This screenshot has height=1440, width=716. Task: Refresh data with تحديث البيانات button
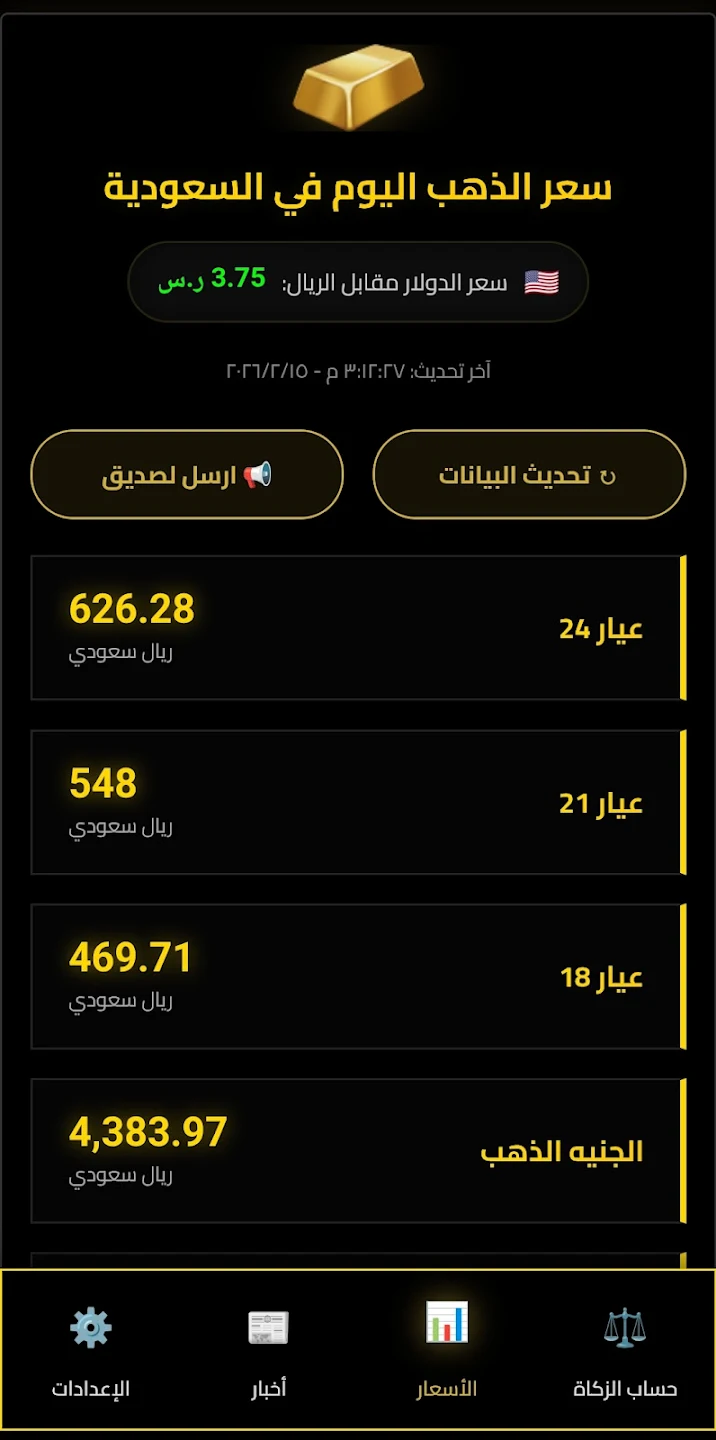pyautogui.click(x=529, y=475)
